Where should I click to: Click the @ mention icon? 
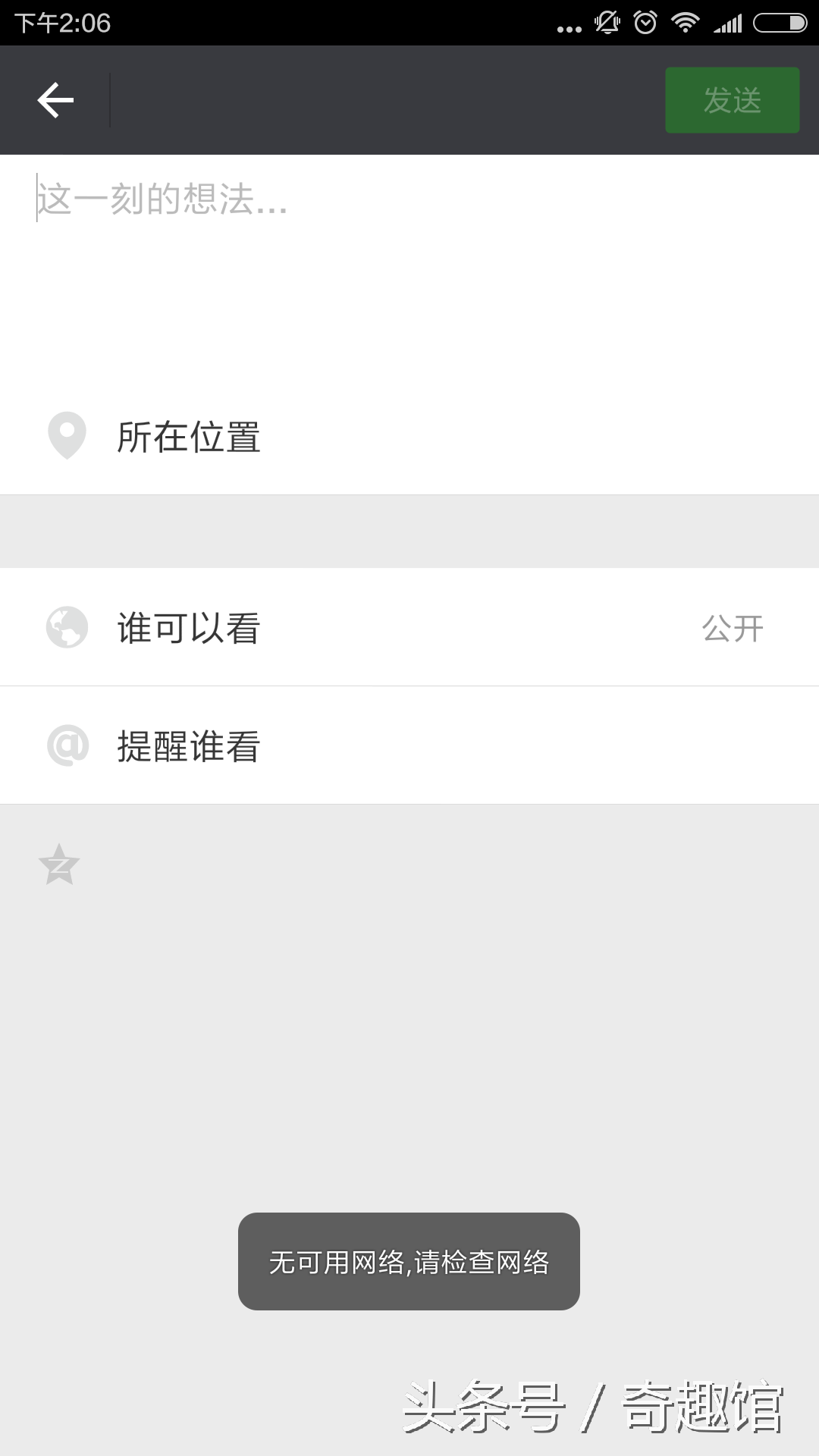tap(67, 745)
